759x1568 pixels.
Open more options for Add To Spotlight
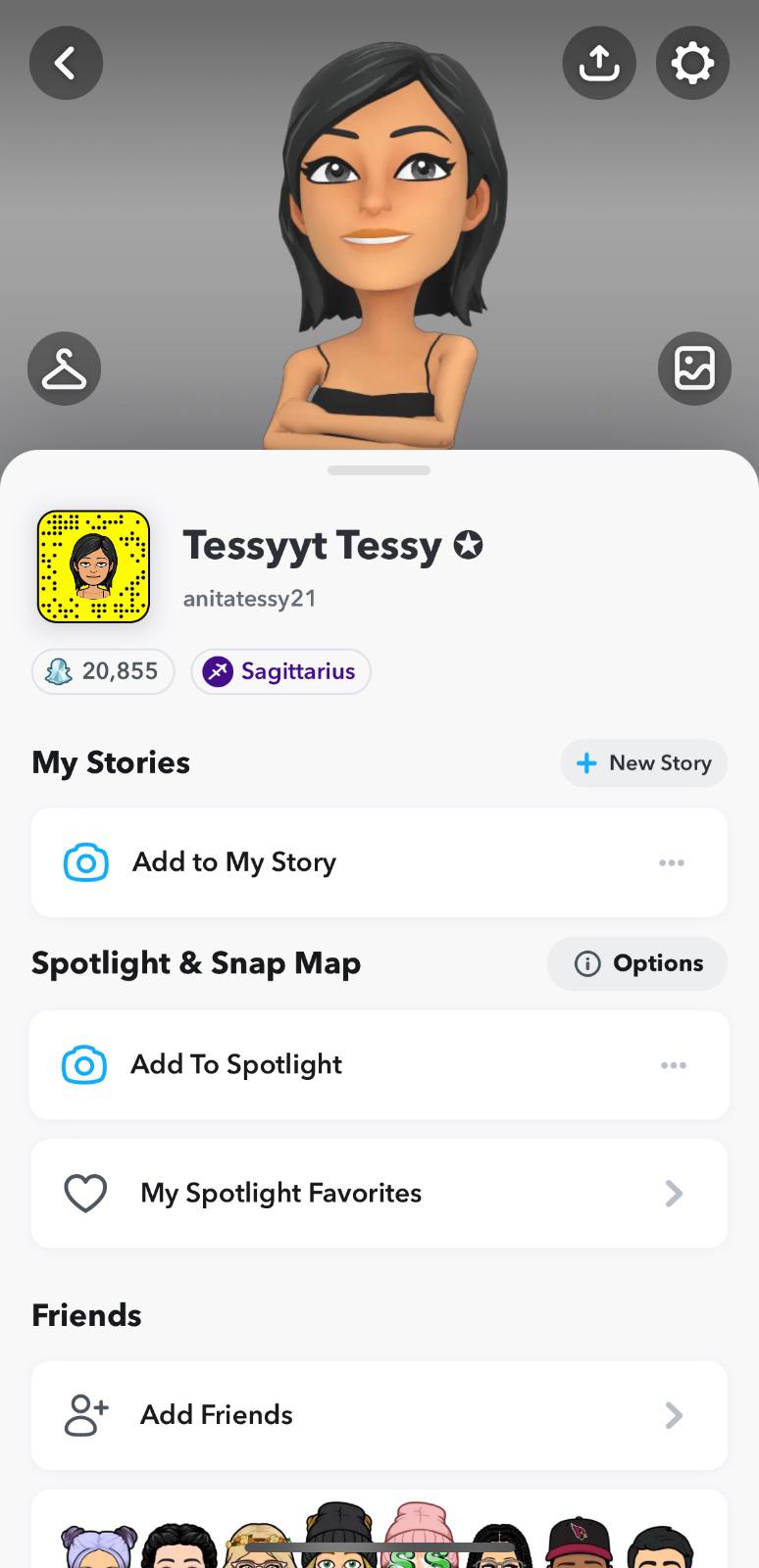(x=674, y=1065)
